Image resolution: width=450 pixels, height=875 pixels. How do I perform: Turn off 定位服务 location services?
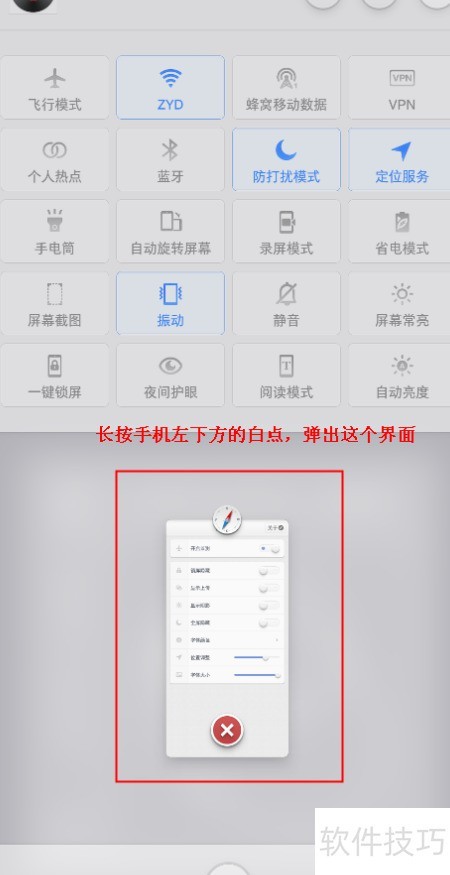point(400,160)
